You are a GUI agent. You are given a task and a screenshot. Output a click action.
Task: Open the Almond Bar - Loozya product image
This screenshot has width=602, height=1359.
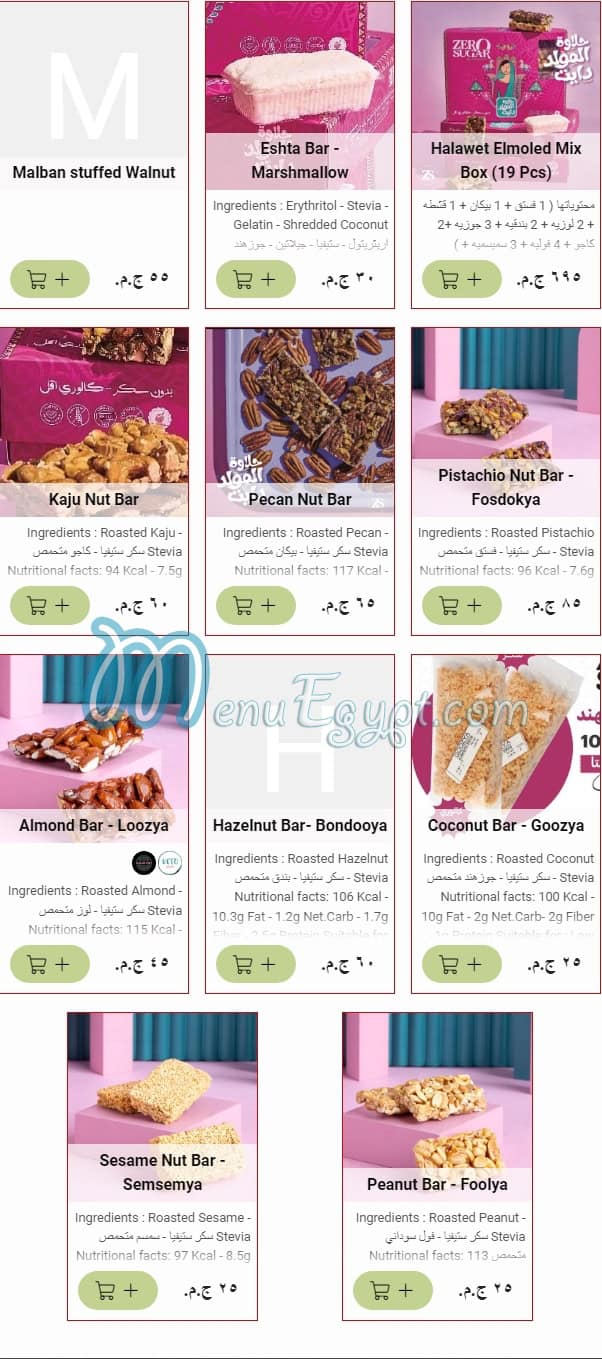[x=94, y=730]
